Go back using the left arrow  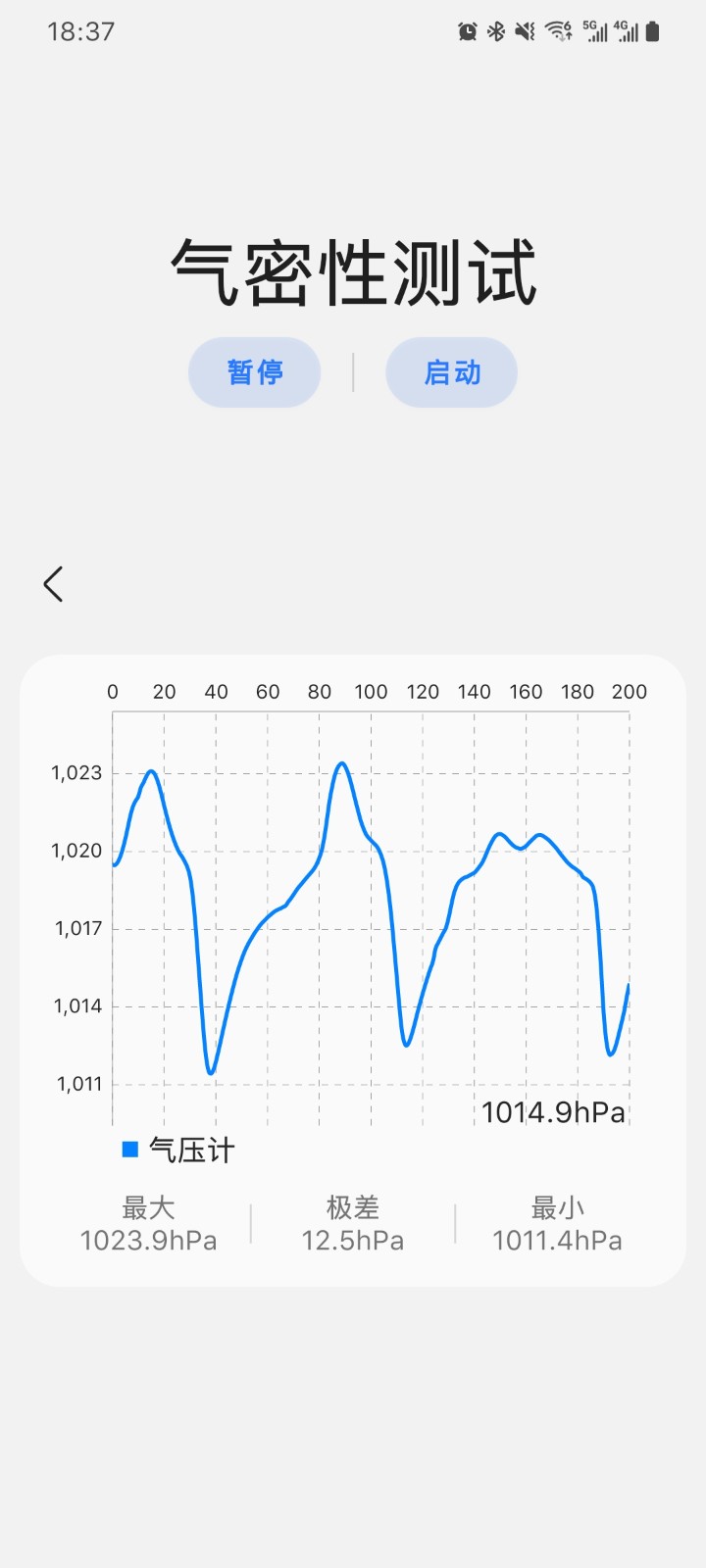pos(53,584)
